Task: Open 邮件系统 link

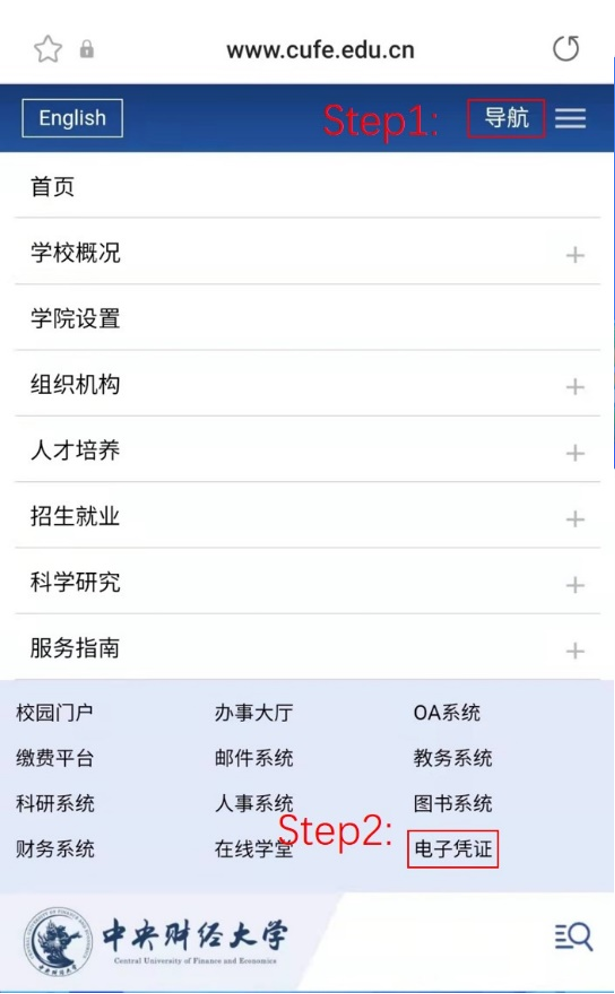Action: click(254, 758)
